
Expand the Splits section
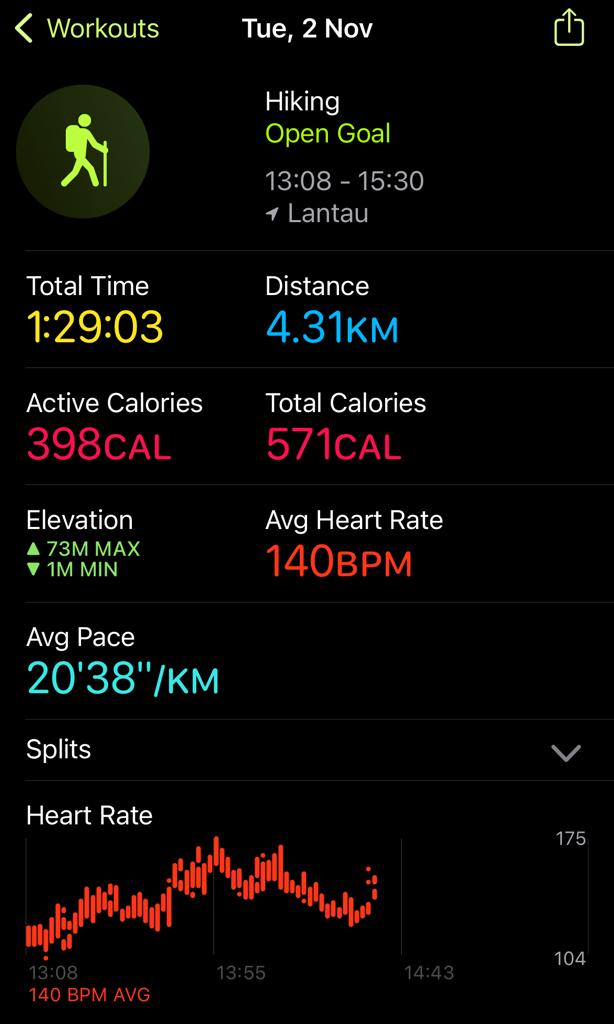click(566, 752)
